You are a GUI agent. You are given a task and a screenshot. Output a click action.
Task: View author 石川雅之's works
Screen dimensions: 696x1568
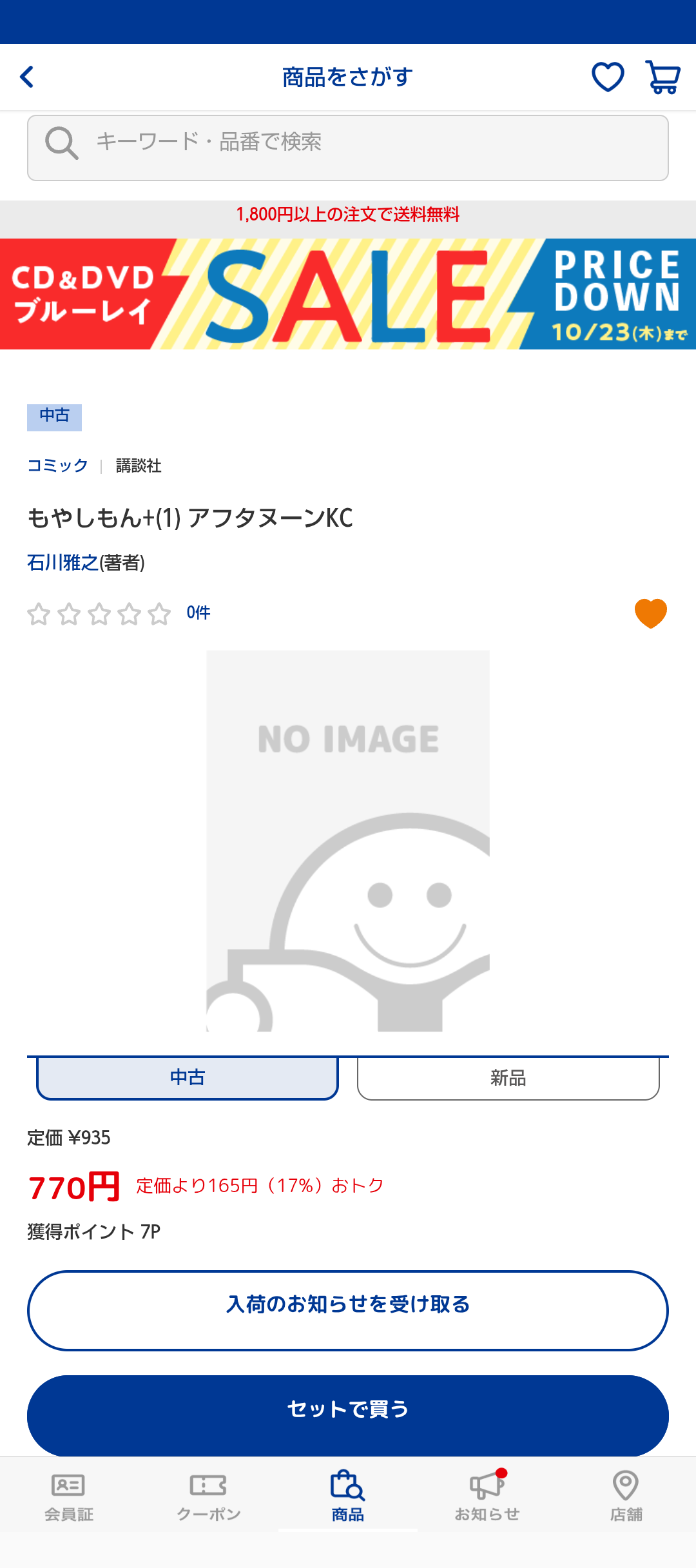[x=63, y=563]
